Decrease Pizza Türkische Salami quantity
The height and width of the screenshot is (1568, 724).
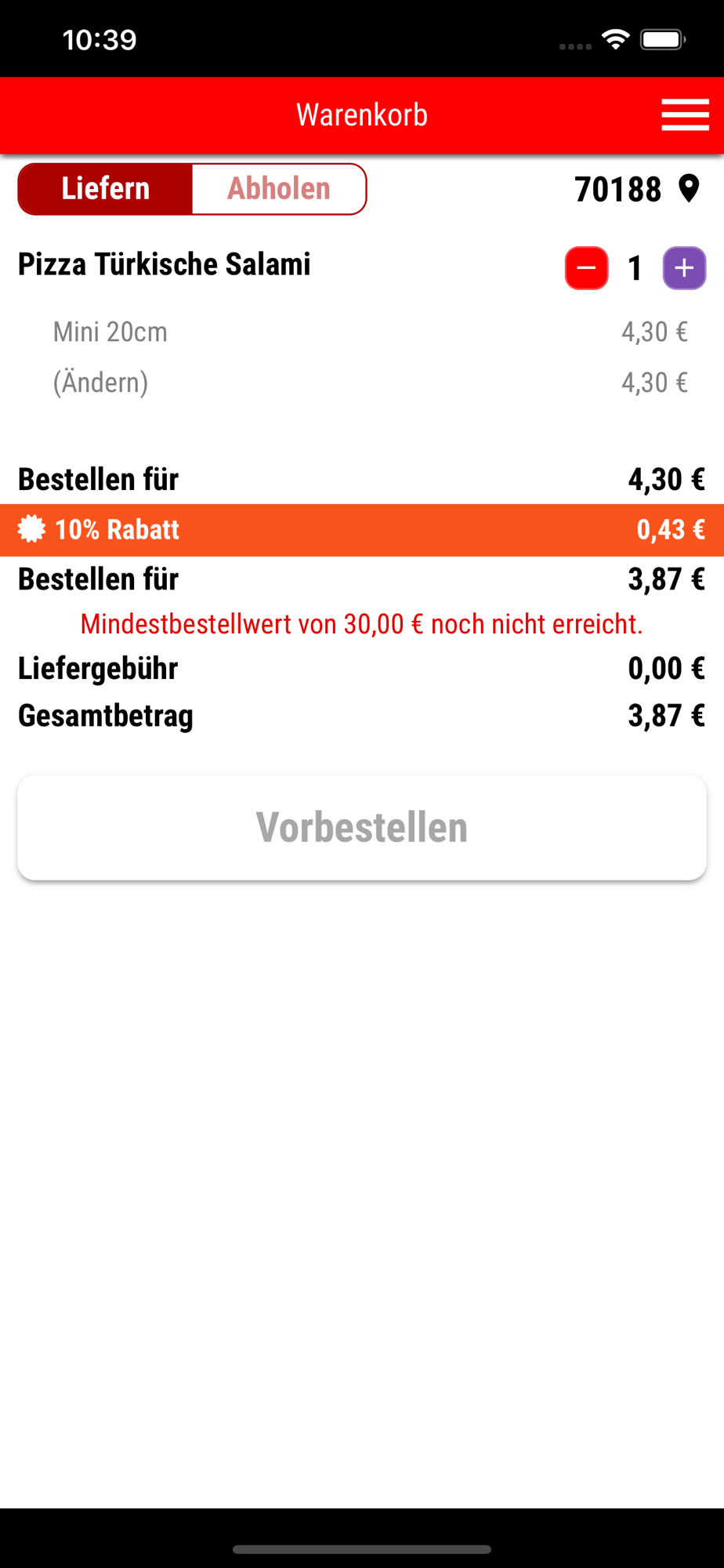click(x=586, y=268)
